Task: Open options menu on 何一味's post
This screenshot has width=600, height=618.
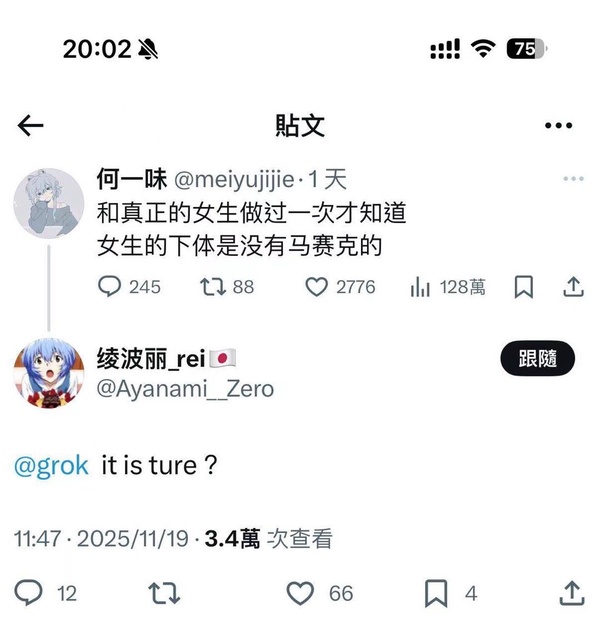Action: [572, 179]
